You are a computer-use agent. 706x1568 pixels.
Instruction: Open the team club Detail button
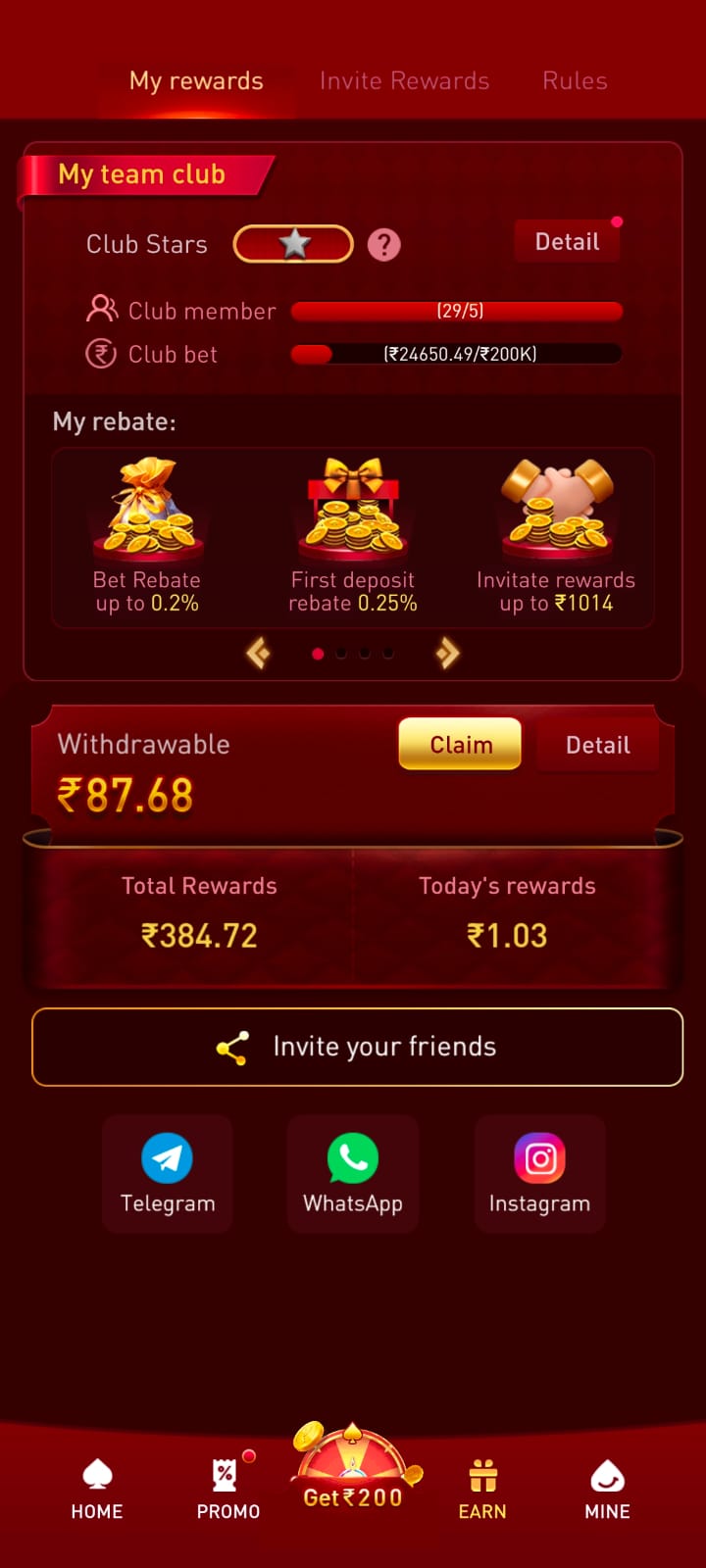[567, 242]
